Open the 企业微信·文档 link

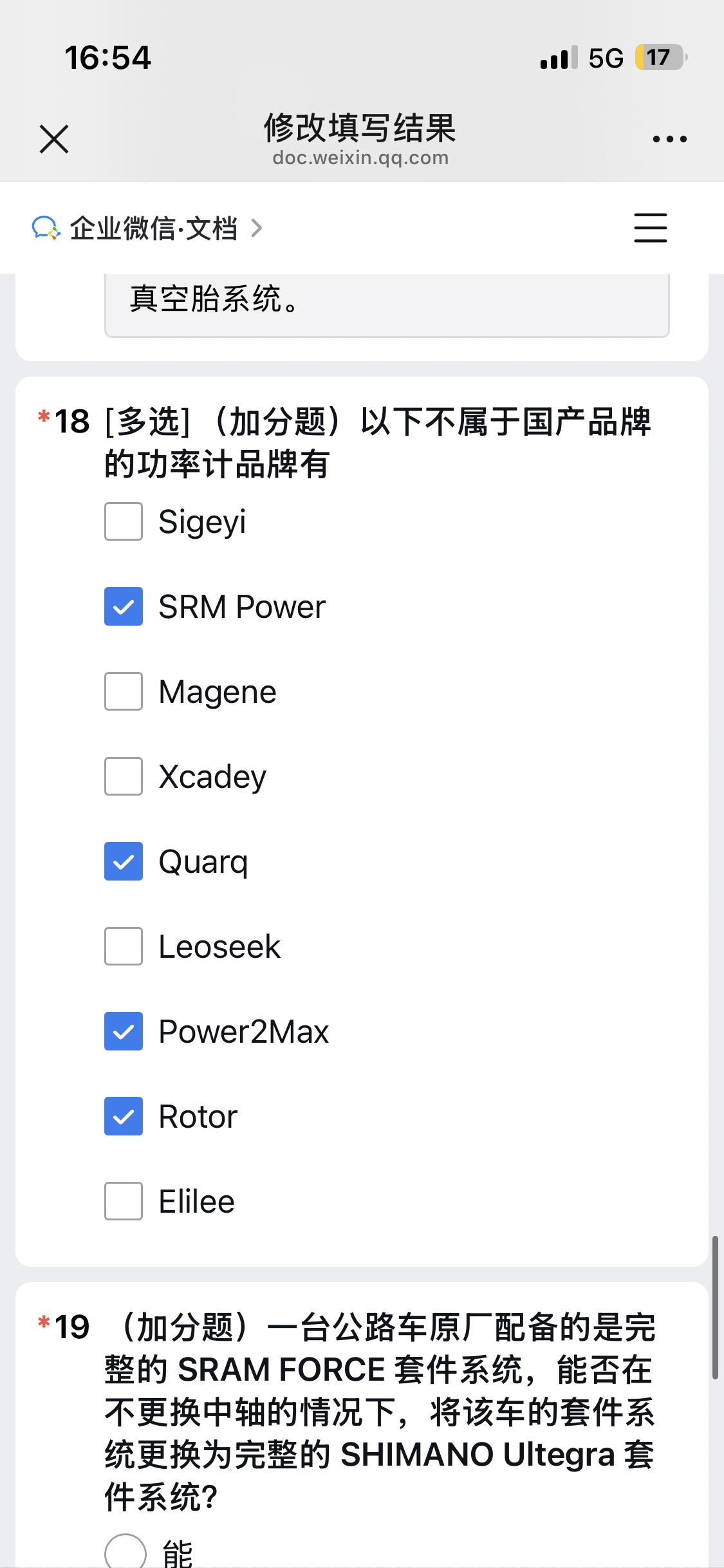tap(148, 229)
